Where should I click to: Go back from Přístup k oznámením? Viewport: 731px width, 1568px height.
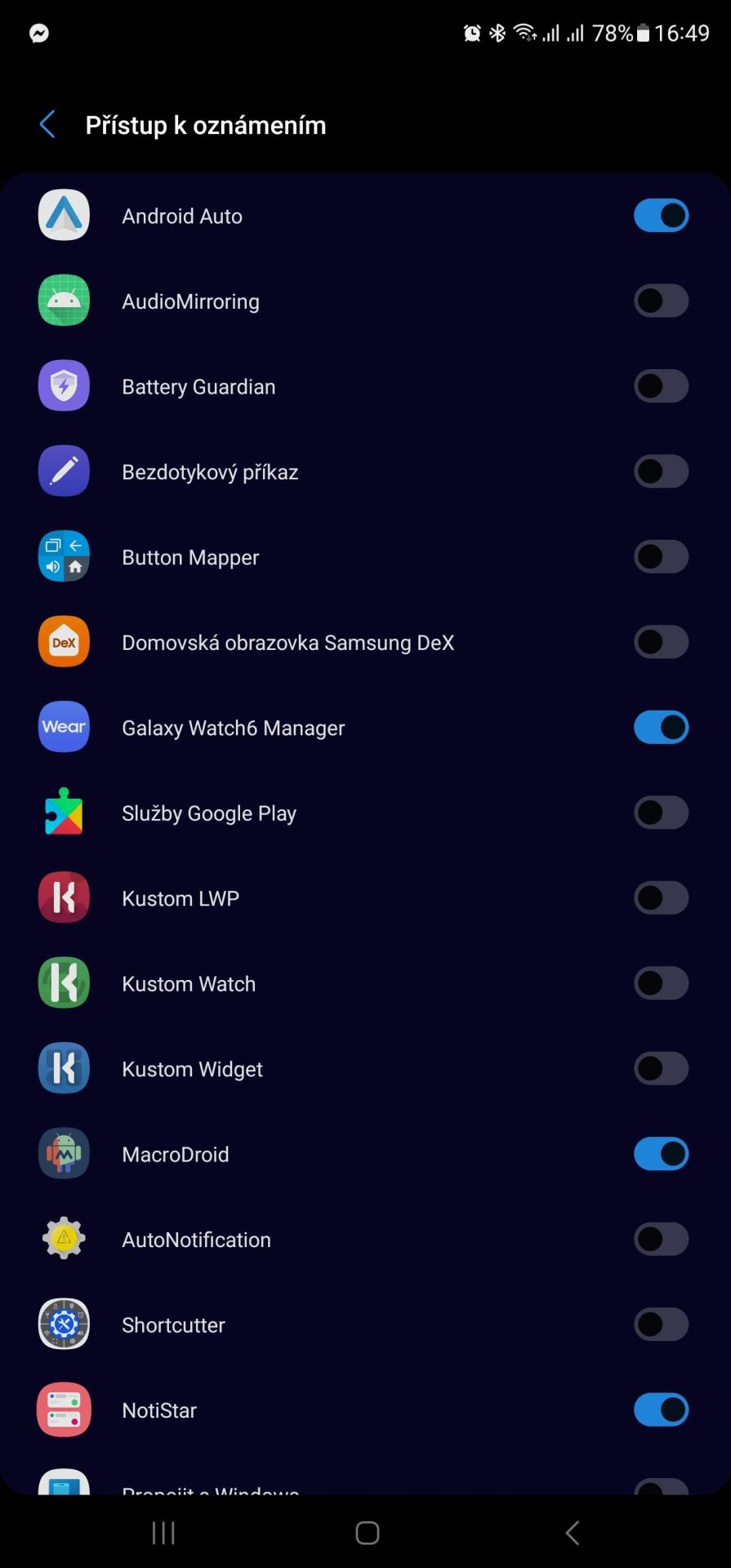point(47,125)
